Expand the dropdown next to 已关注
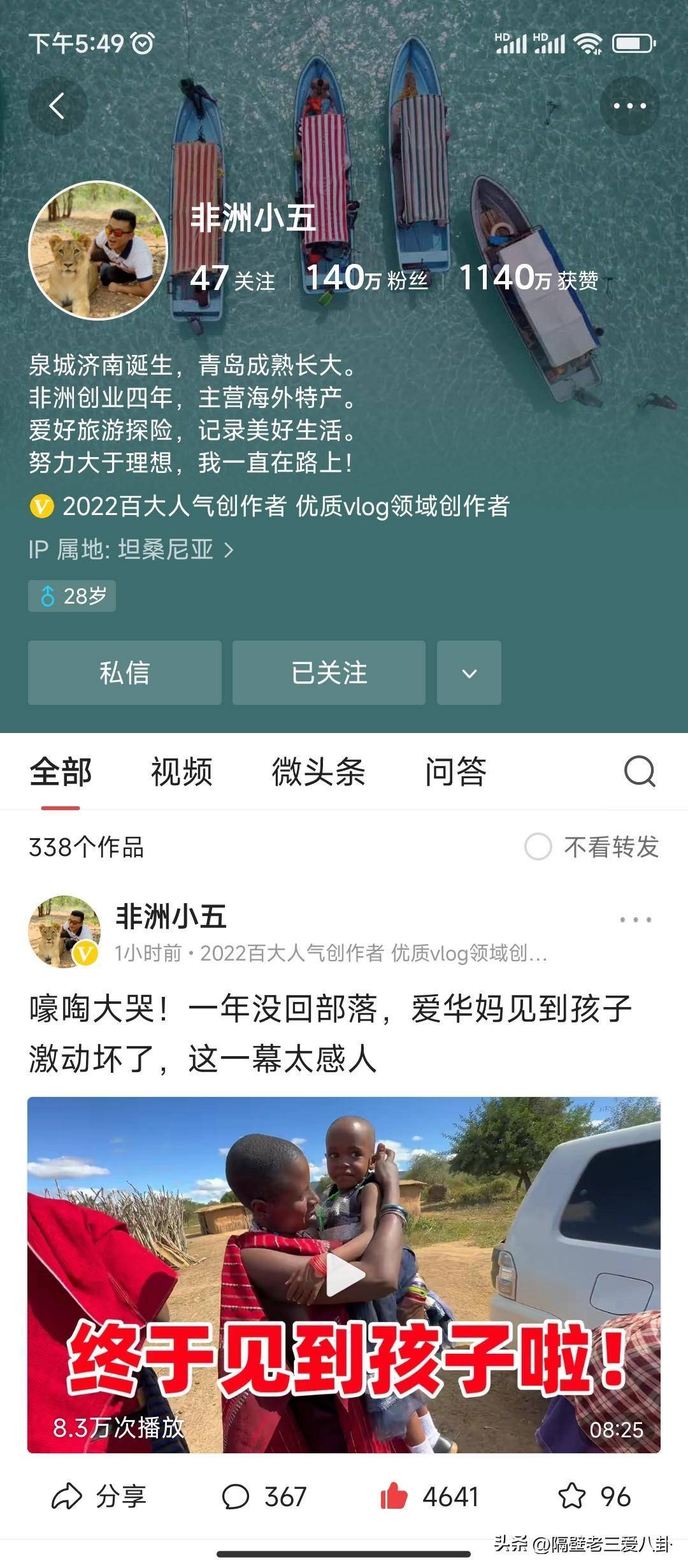 [x=469, y=673]
